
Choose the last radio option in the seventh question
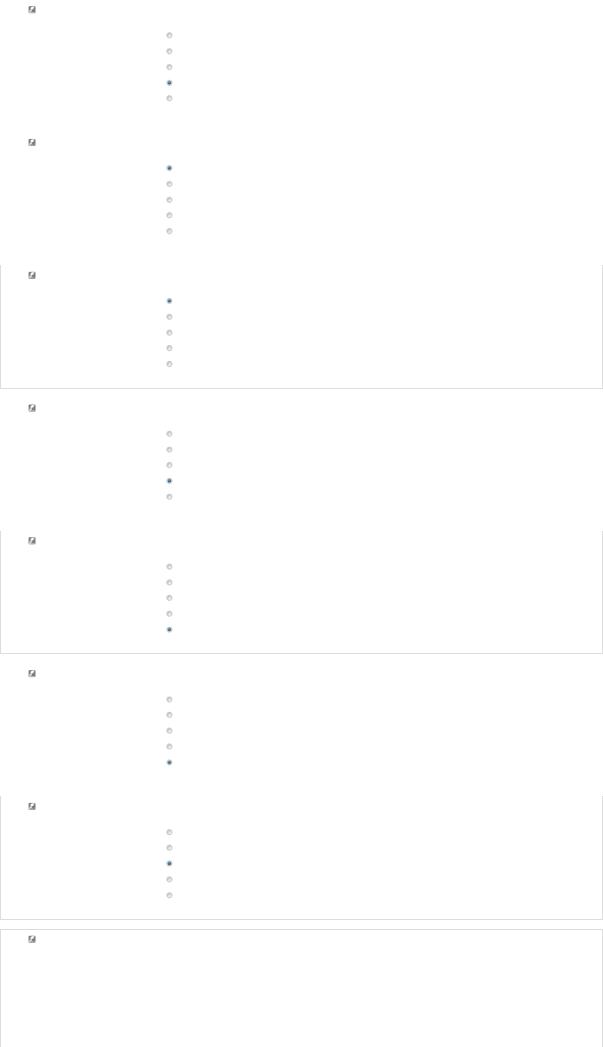tap(169, 895)
